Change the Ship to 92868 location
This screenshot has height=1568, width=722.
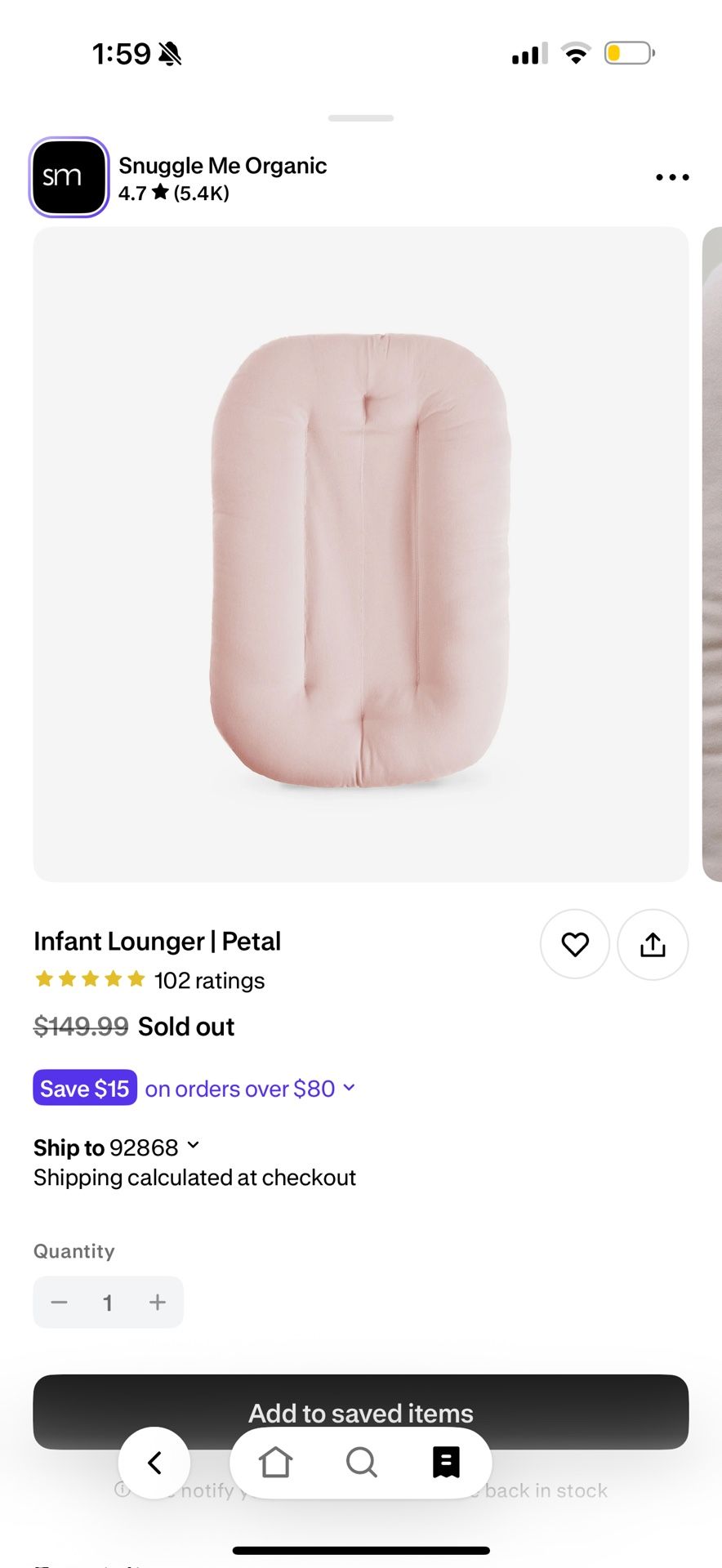[115, 1147]
